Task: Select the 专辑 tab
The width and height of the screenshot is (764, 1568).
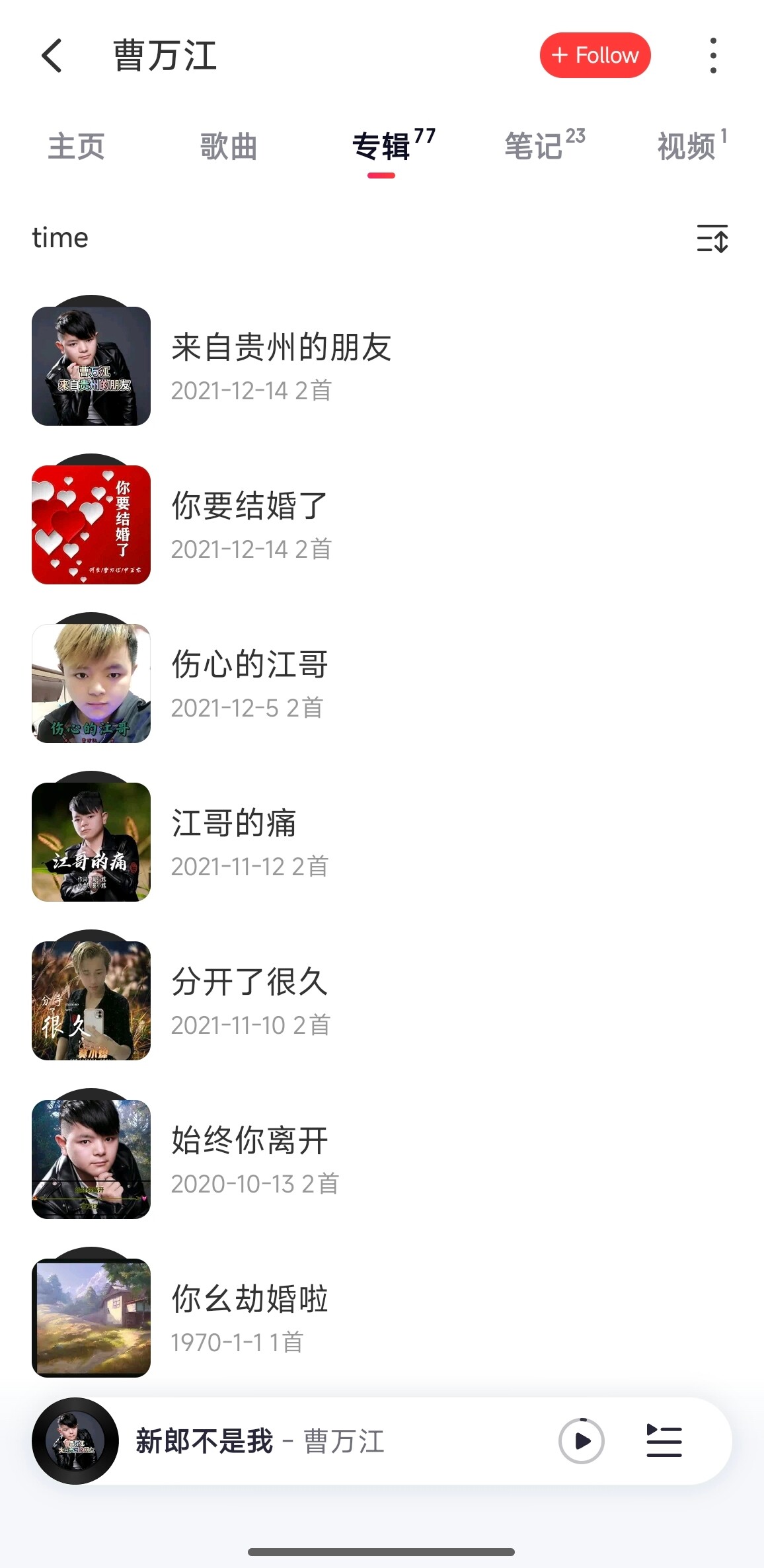Action: [382, 147]
